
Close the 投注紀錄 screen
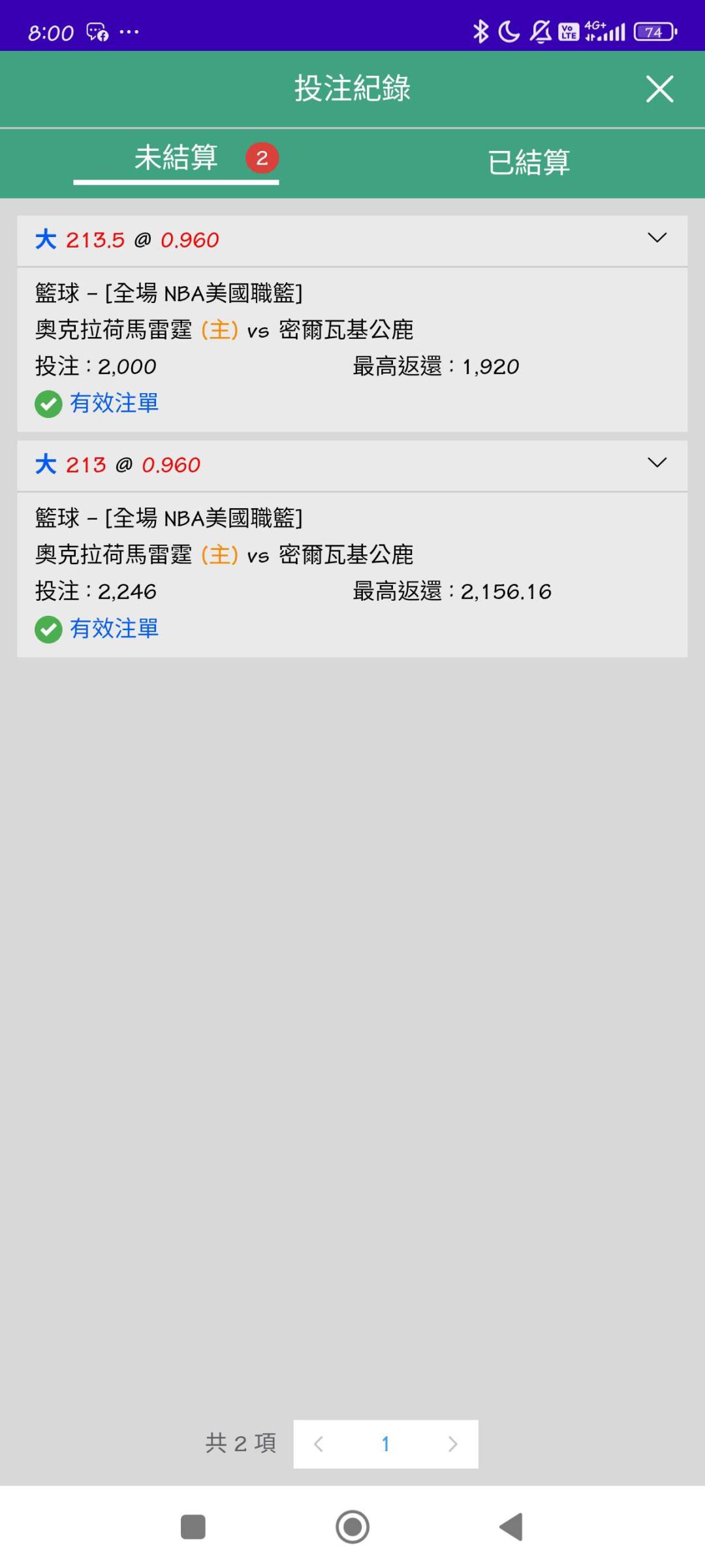coord(659,89)
